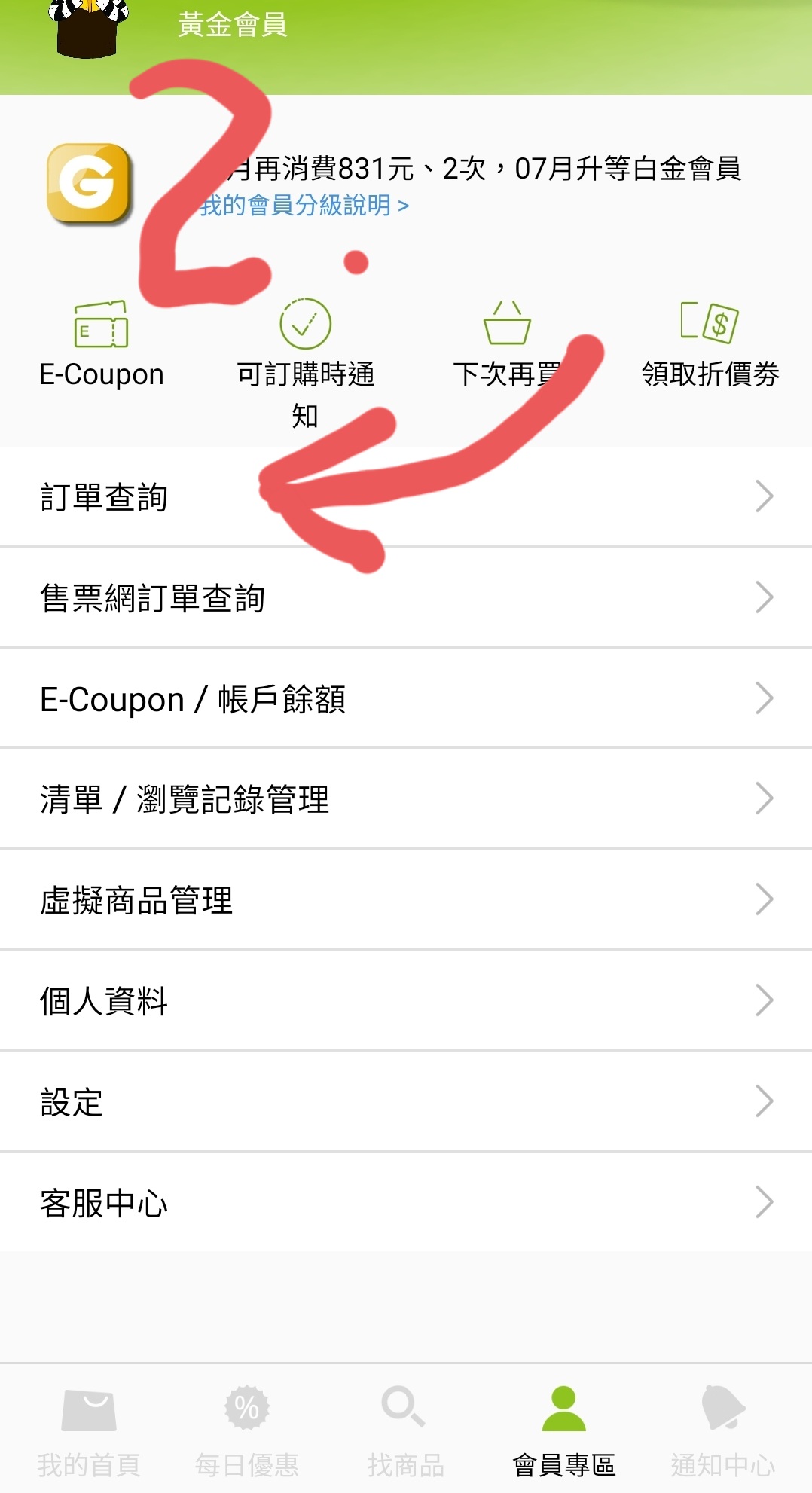
Task: Open 客服中心 customer service row
Action: (406, 1202)
